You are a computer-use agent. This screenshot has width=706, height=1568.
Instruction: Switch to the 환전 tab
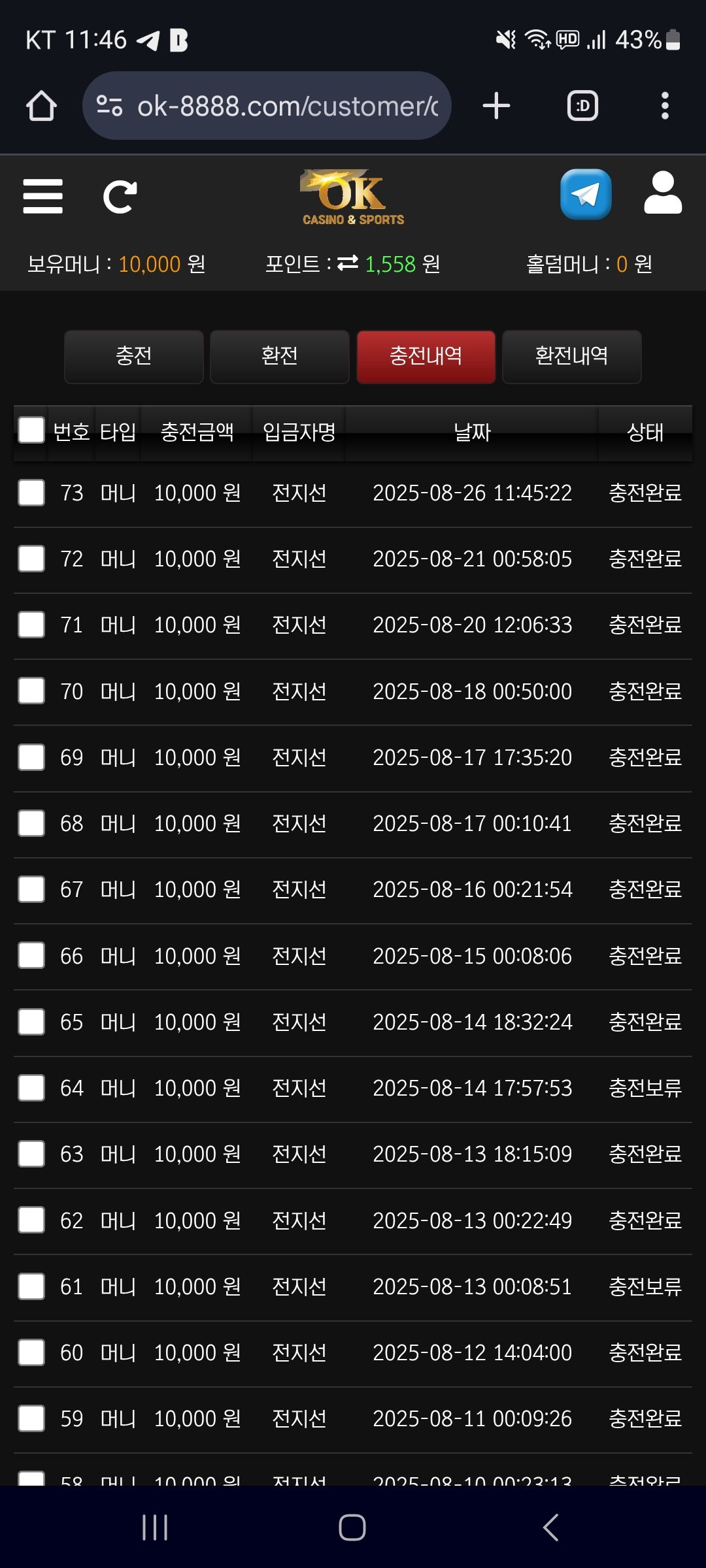pyautogui.click(x=280, y=356)
